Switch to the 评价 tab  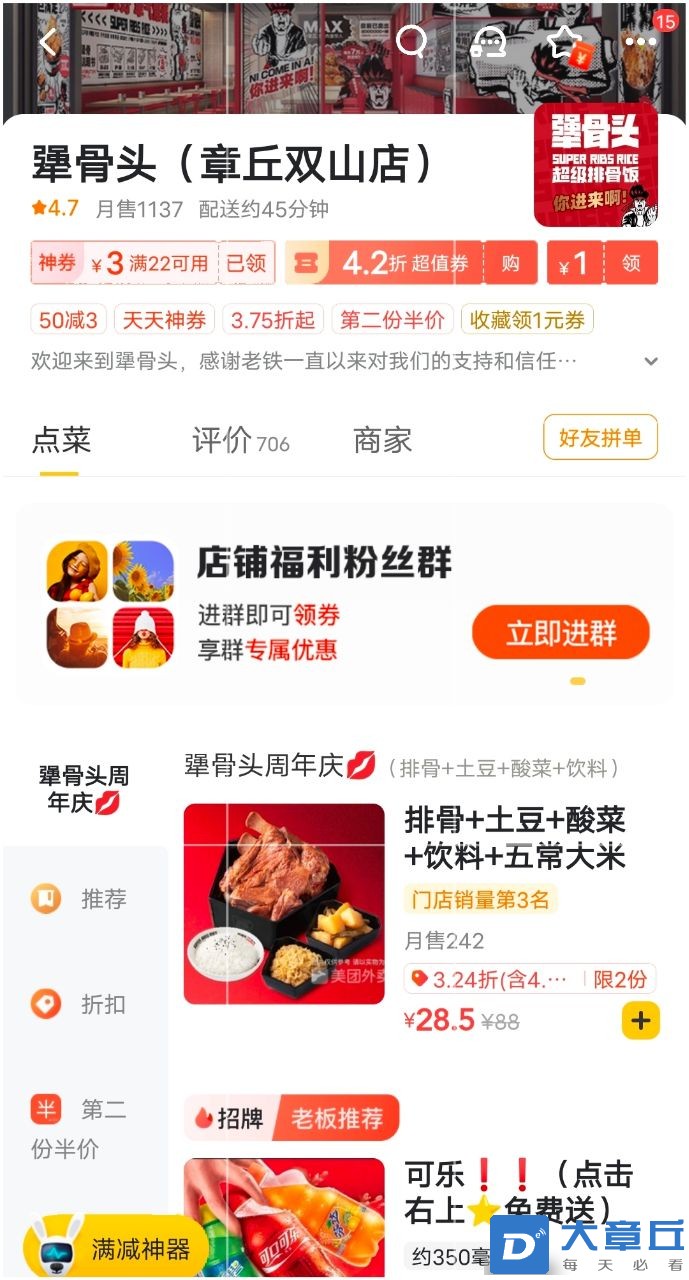[240, 440]
